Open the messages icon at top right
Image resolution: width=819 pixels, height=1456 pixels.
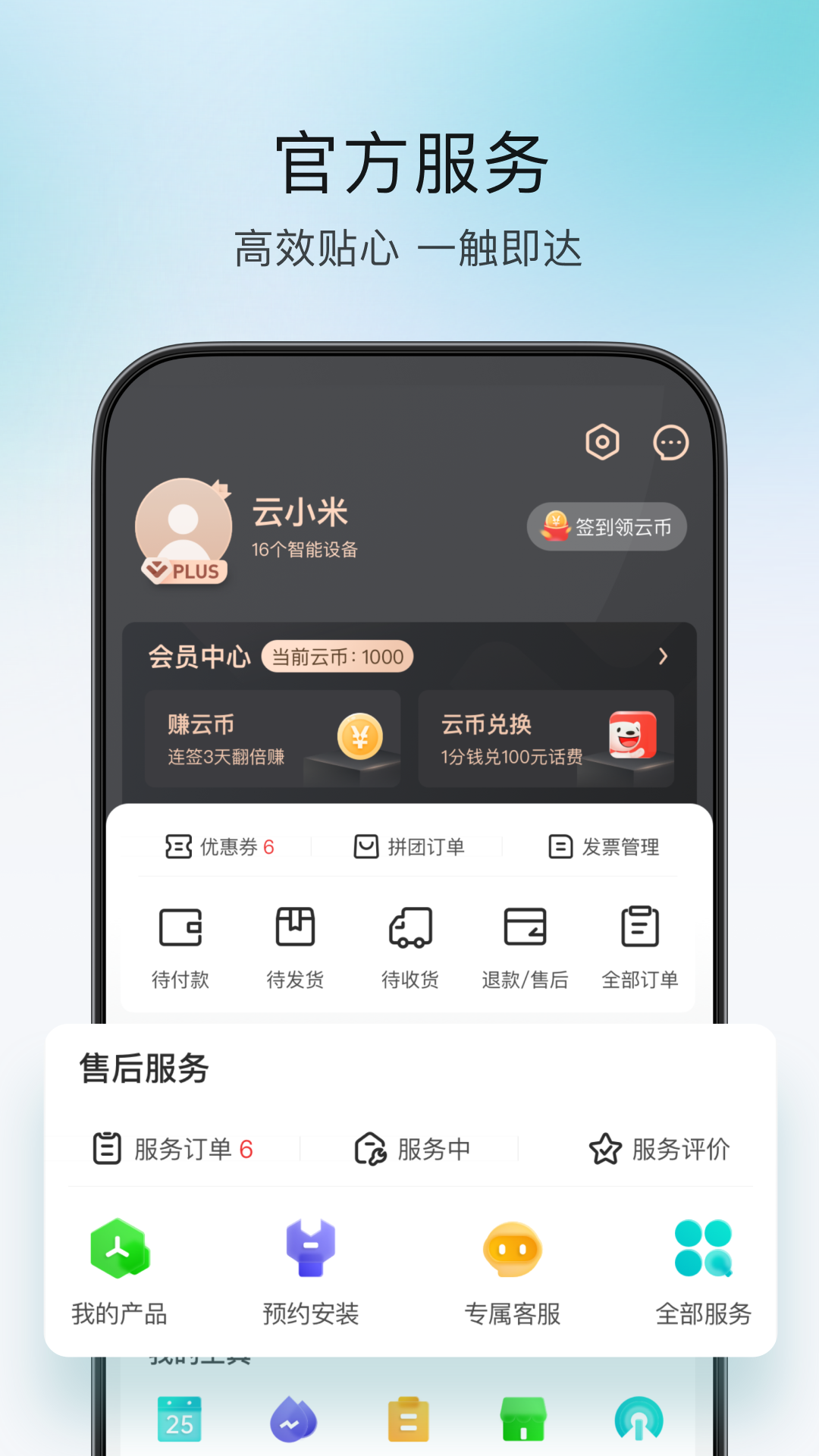670,441
